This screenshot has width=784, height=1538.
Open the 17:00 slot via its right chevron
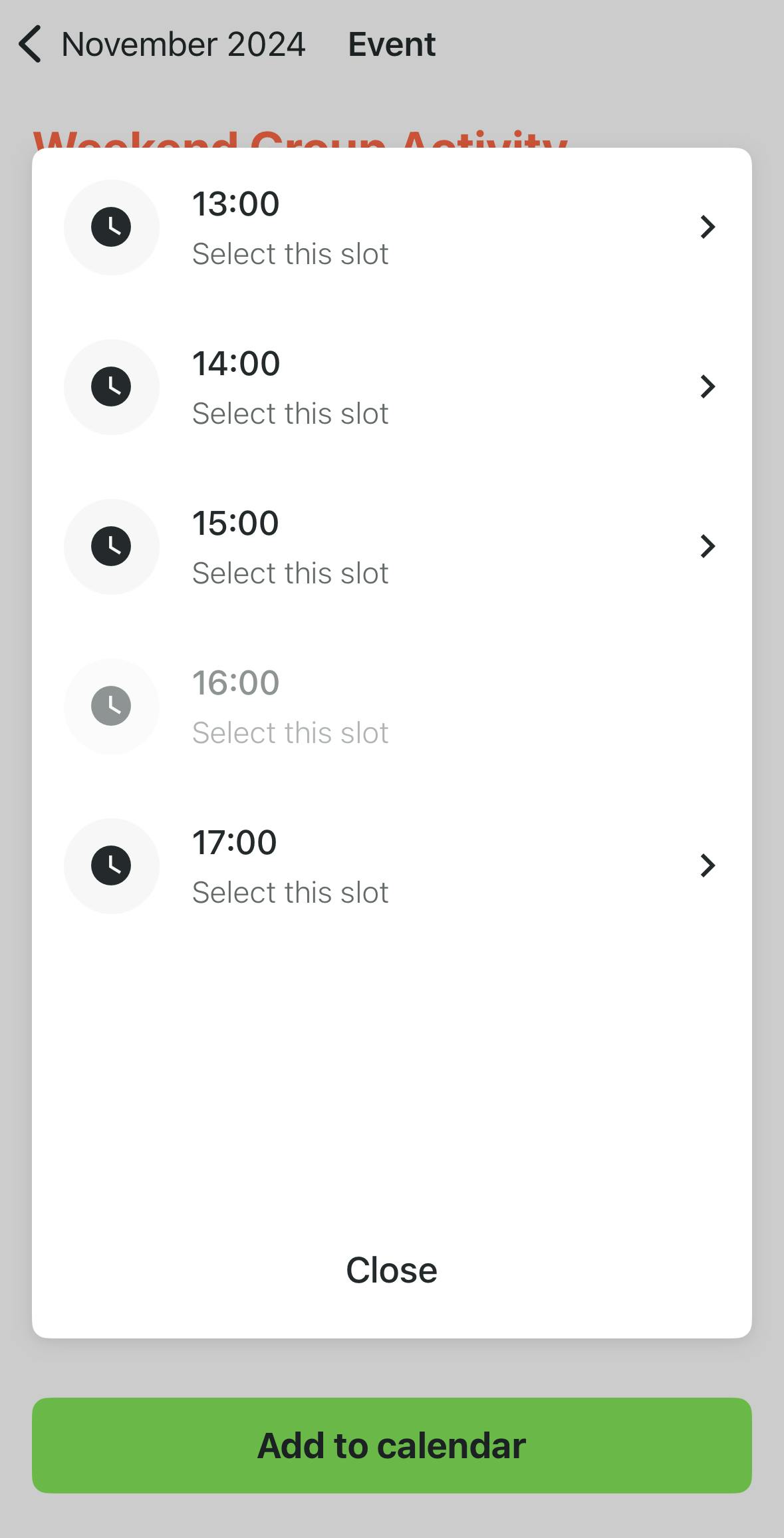click(708, 865)
